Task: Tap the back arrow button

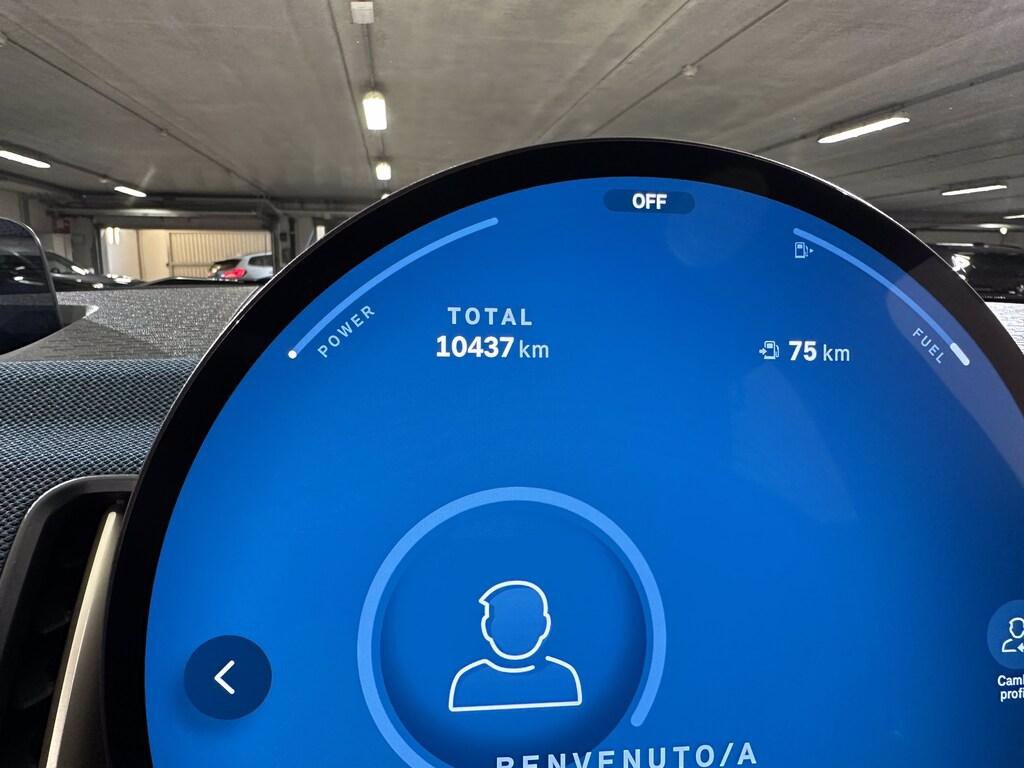Action: [x=227, y=677]
